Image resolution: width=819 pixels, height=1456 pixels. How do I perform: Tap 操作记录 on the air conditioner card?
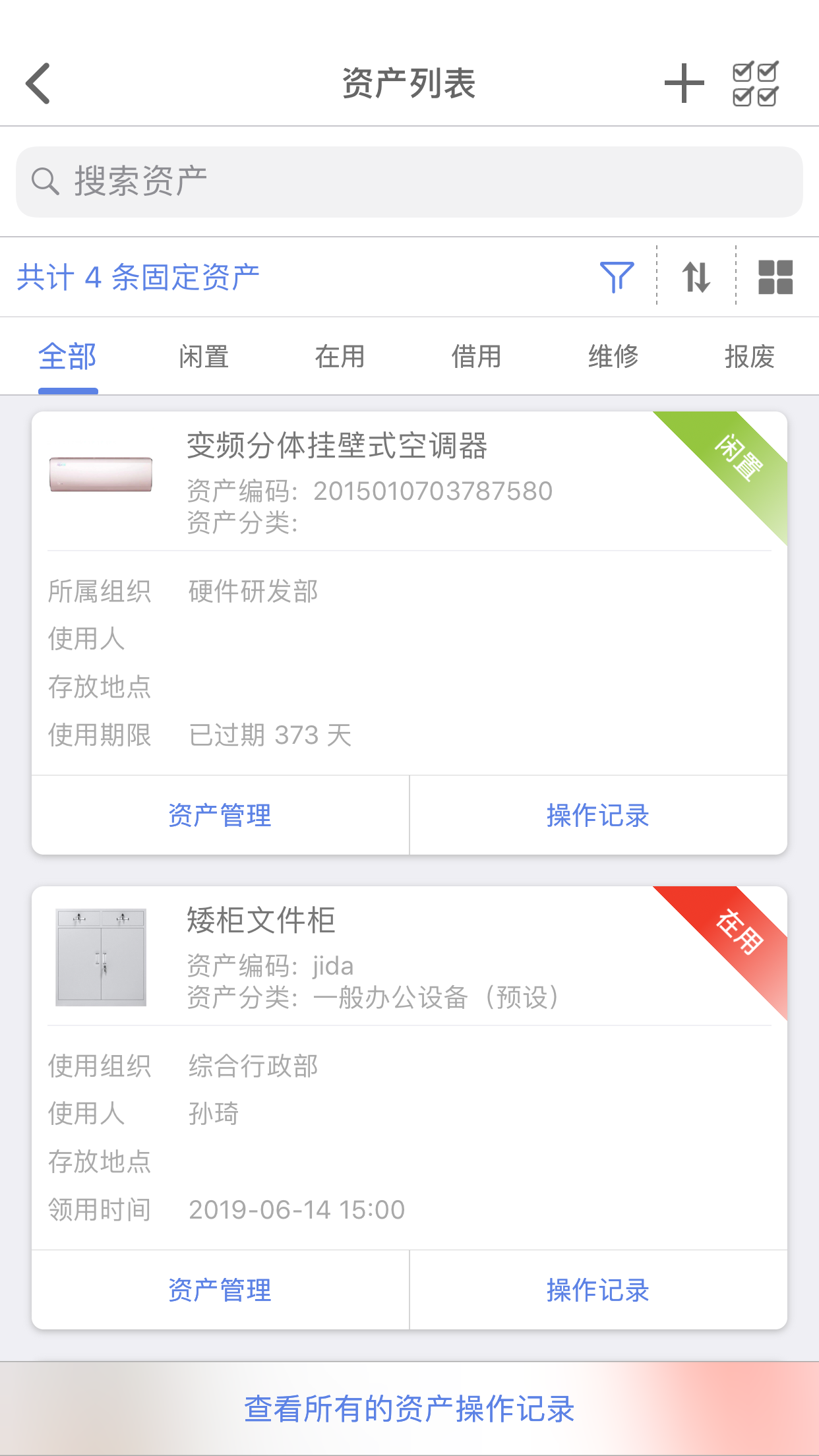pos(597,816)
